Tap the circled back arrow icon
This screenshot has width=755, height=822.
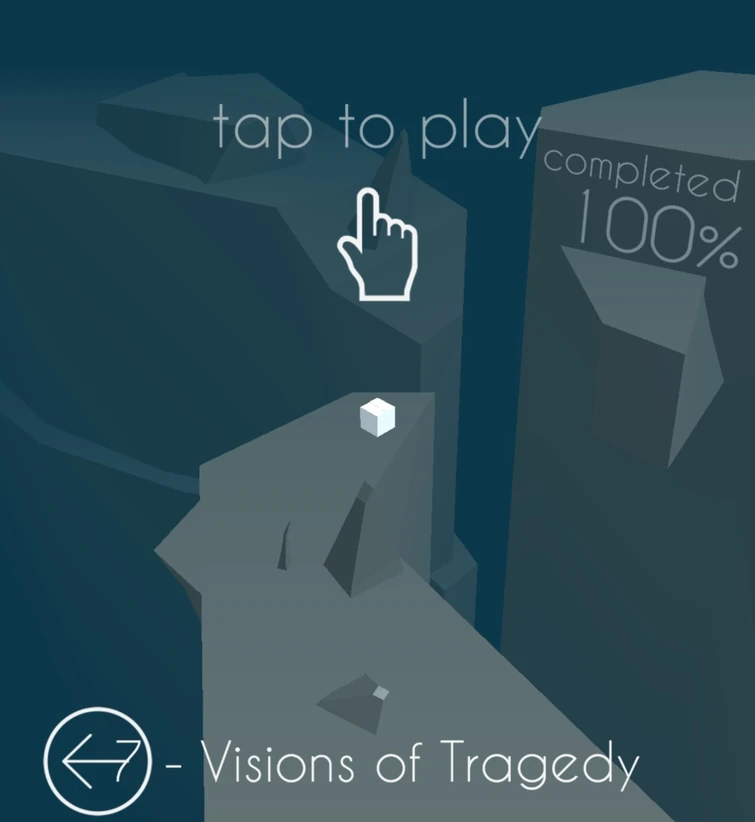click(x=97, y=760)
